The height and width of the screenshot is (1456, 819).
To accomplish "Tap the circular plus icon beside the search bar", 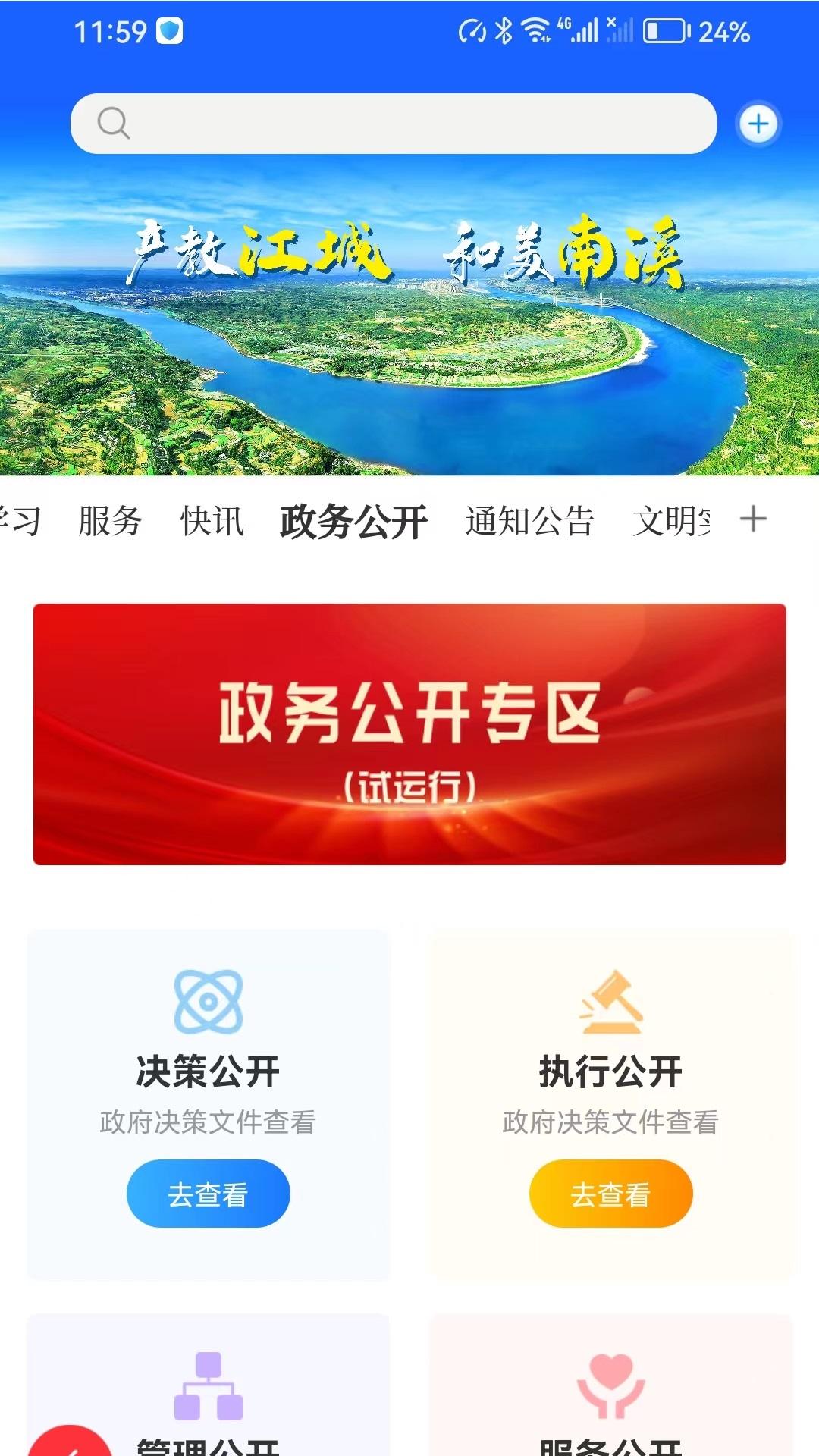I will (758, 124).
